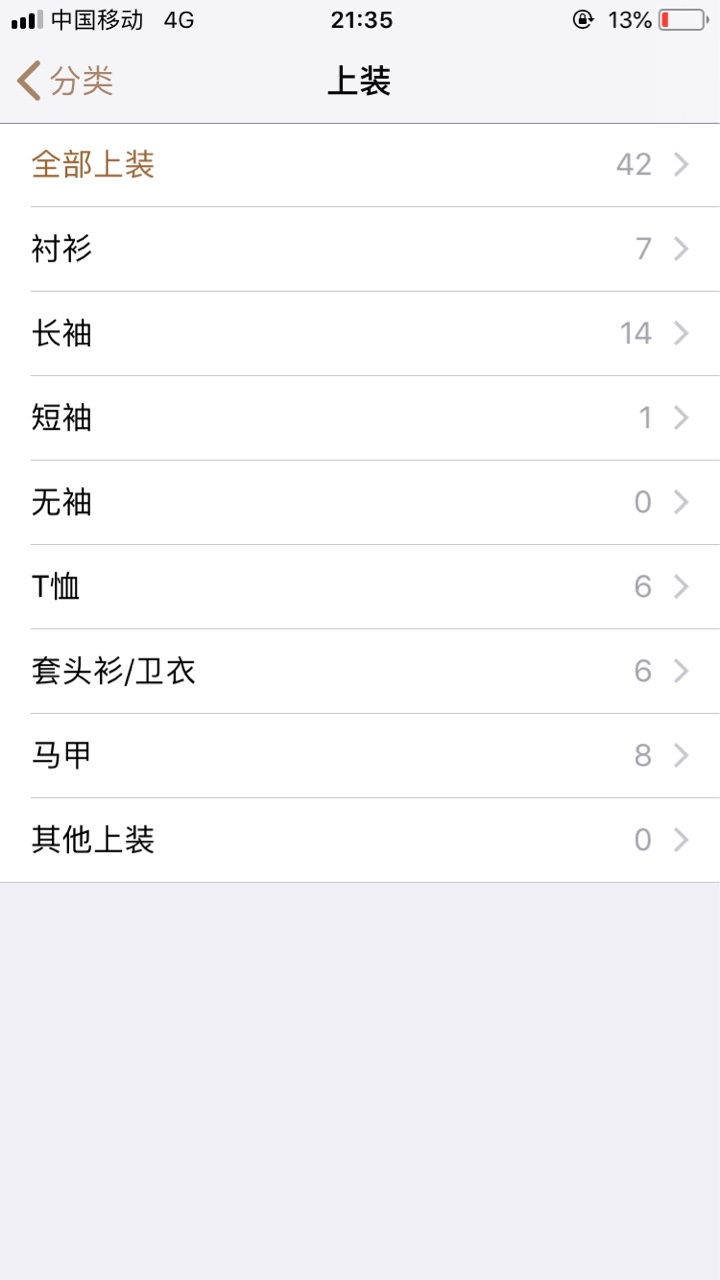The width and height of the screenshot is (720, 1280).
Task: Go back to 分类
Action: point(66,81)
